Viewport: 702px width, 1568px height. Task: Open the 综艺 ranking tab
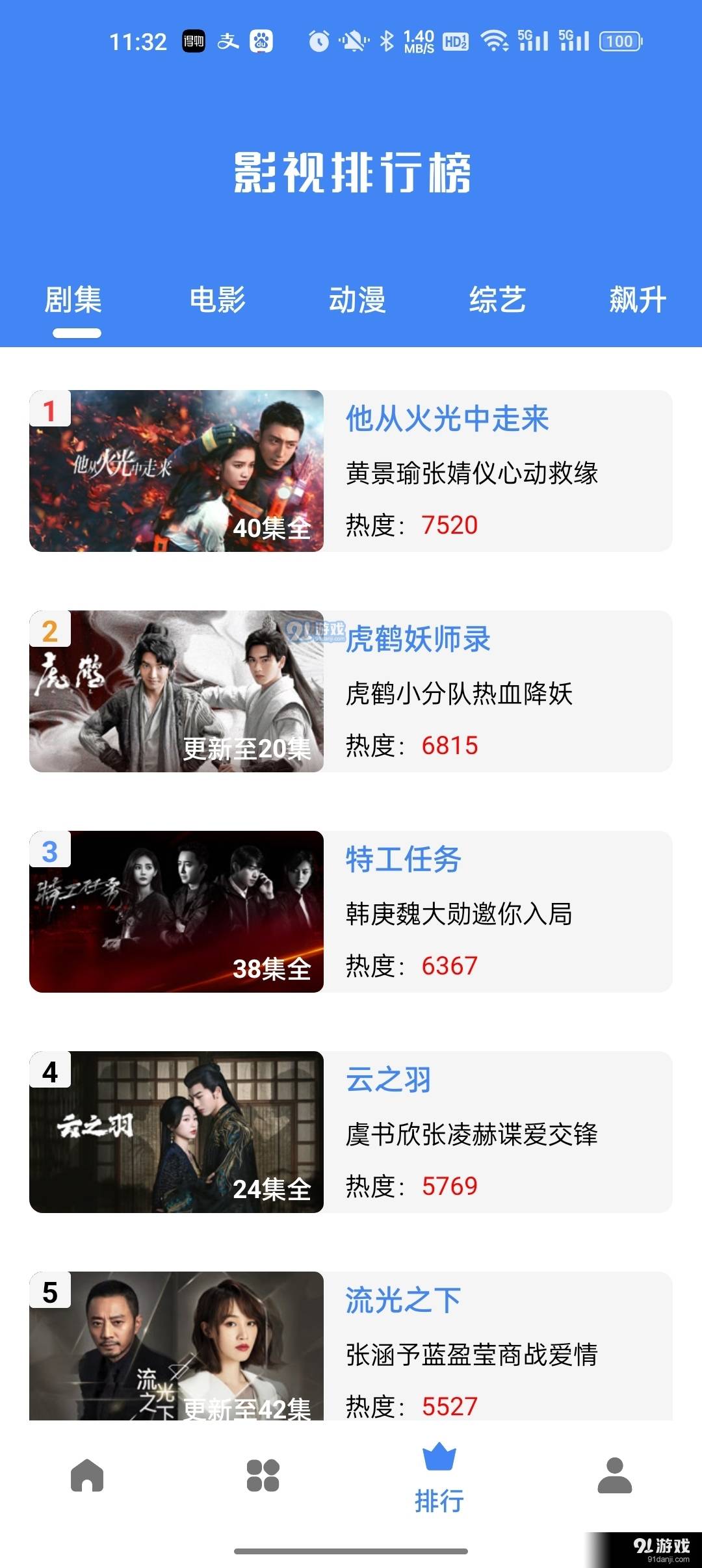point(497,300)
